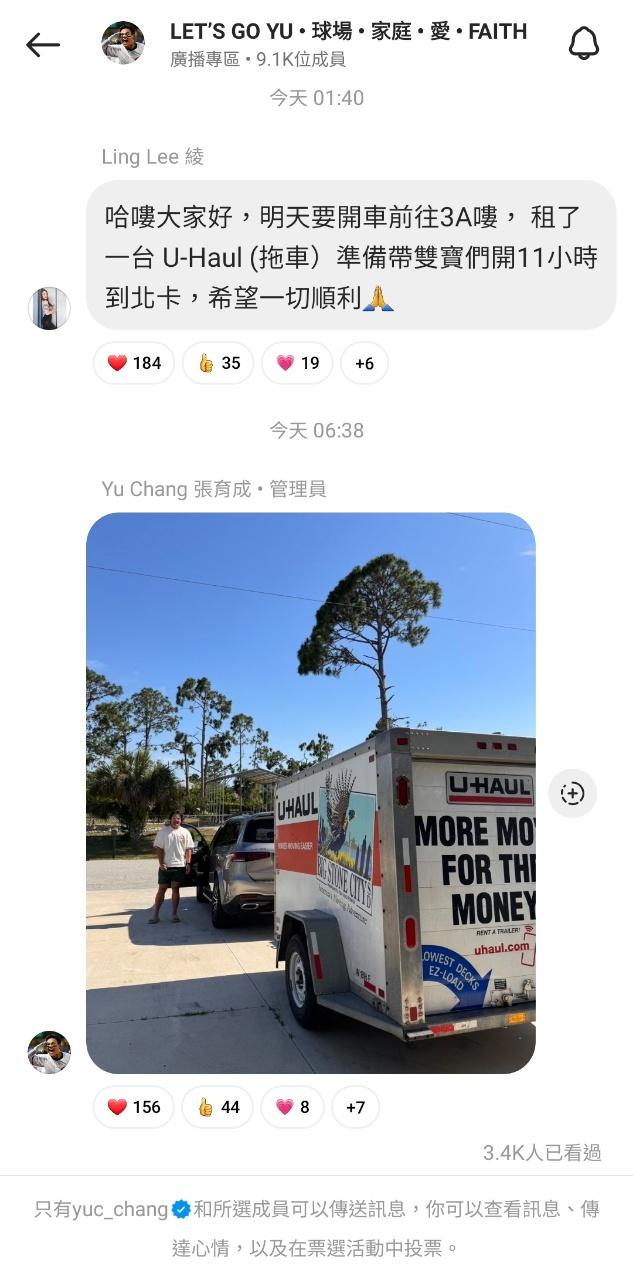633x1280 pixels.
Task: Show the +6 more reactions
Action: (364, 363)
